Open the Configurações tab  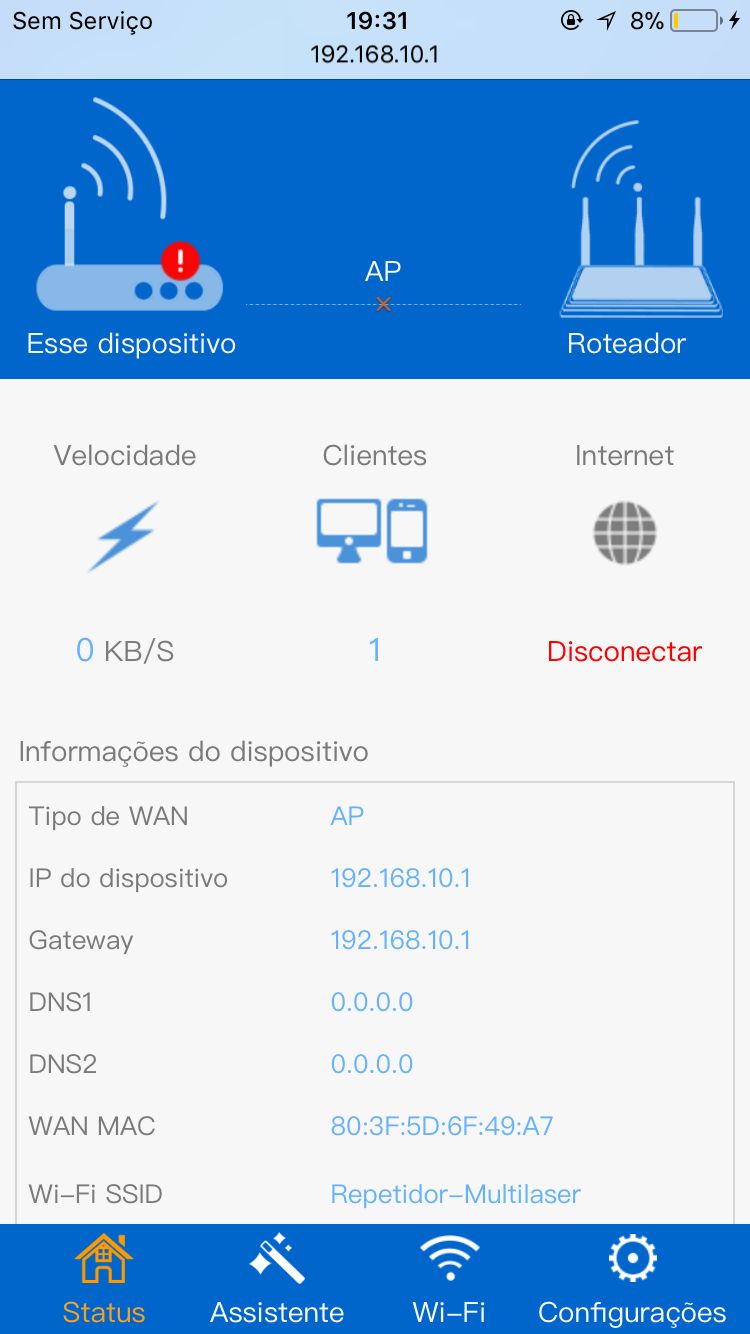632,1280
